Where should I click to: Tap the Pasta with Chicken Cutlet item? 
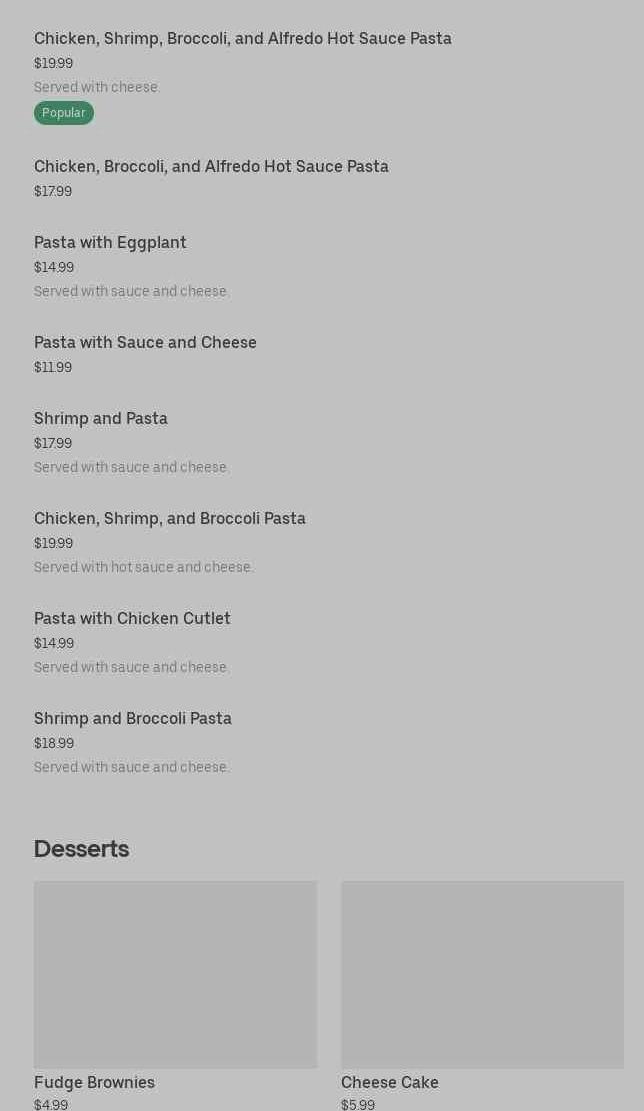click(132, 619)
